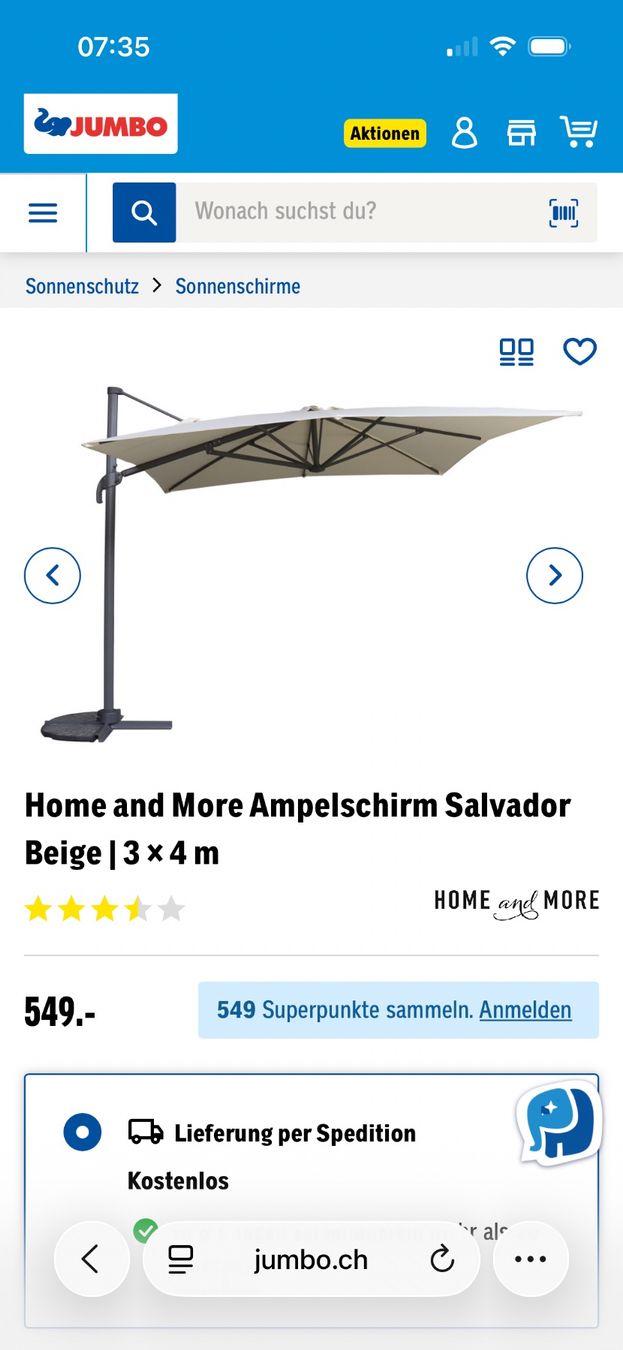Select Lieferung per Spedition delivery option

point(82,1133)
